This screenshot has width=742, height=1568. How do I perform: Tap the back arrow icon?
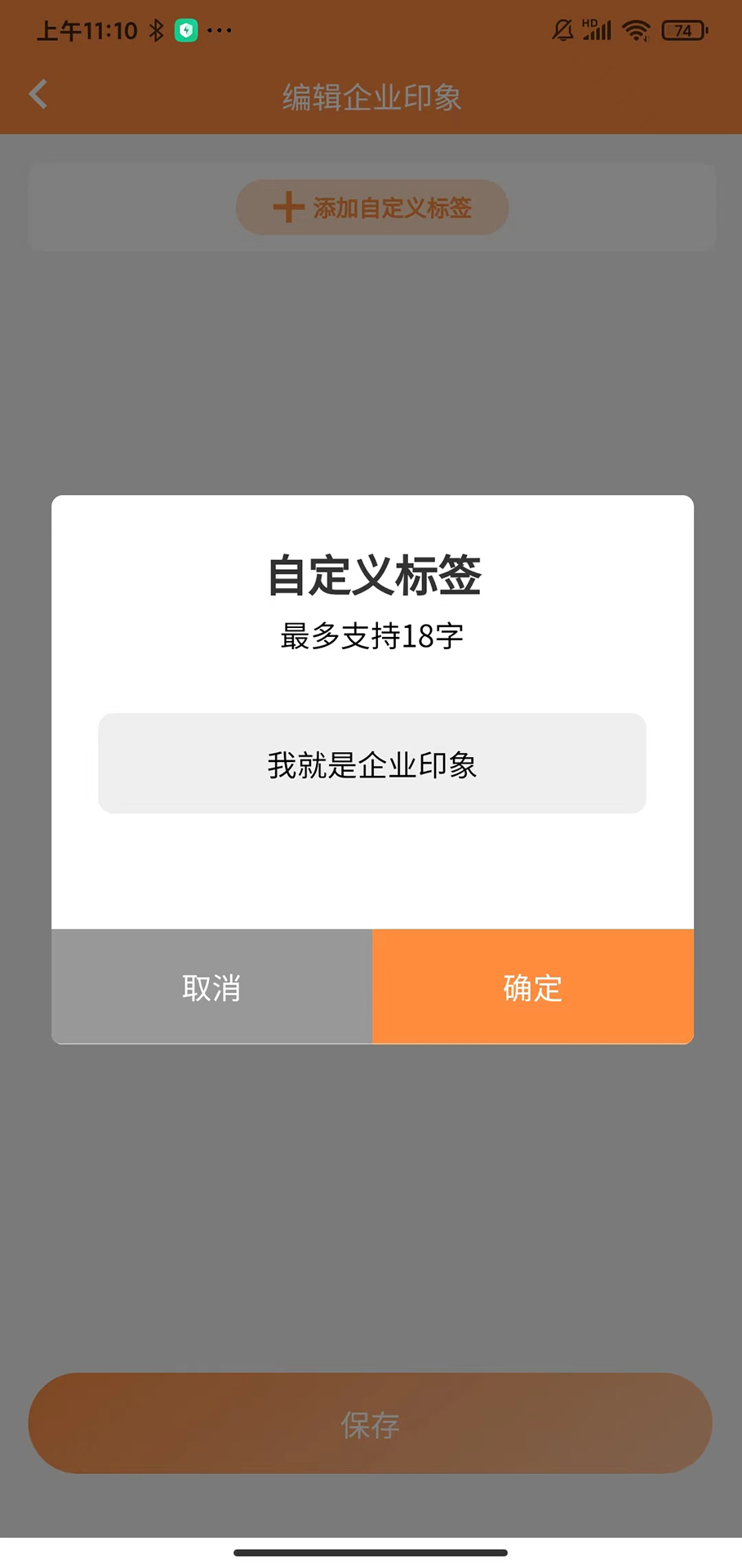click(x=37, y=94)
